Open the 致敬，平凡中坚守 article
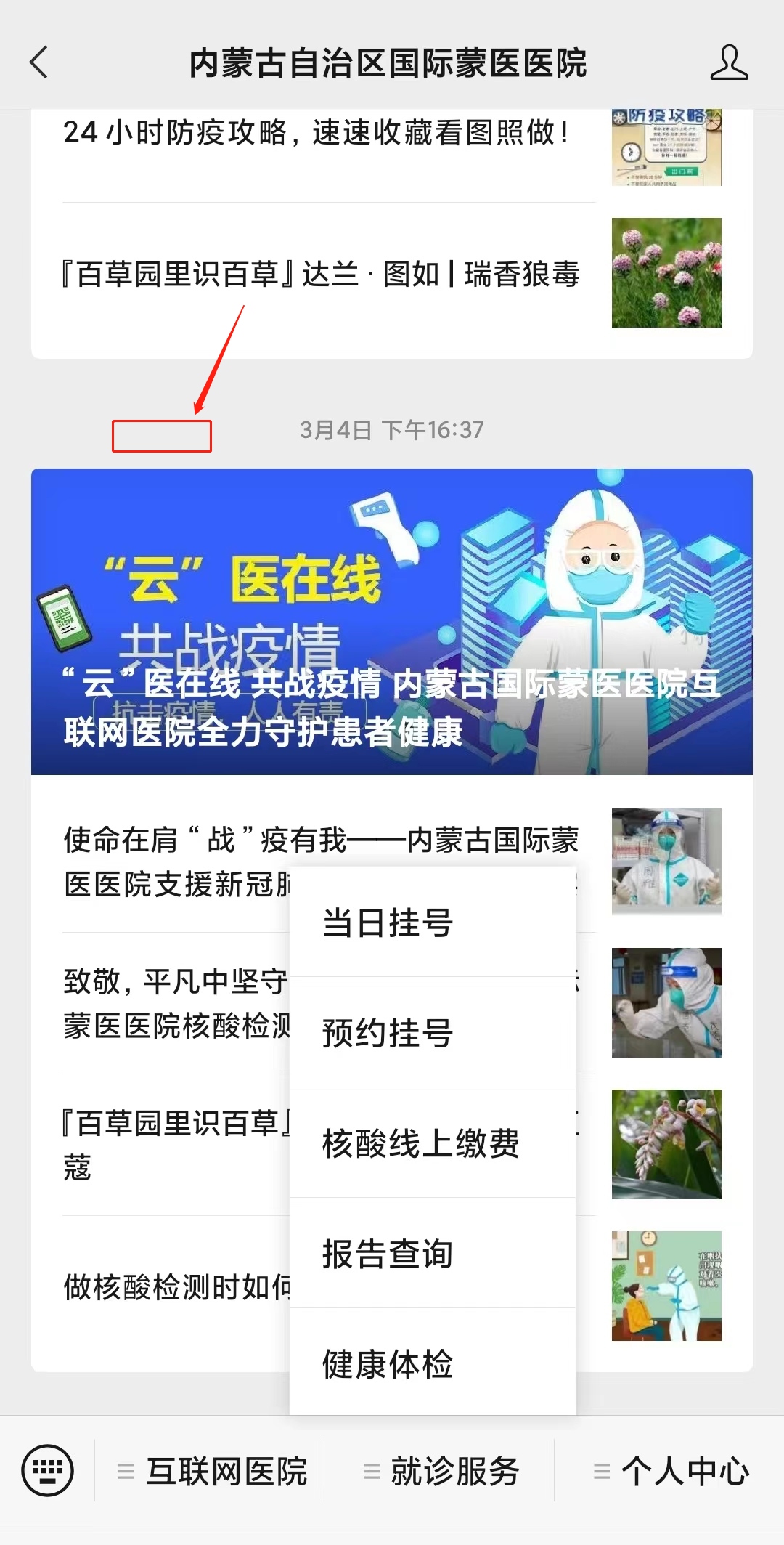 pyautogui.click(x=174, y=1002)
